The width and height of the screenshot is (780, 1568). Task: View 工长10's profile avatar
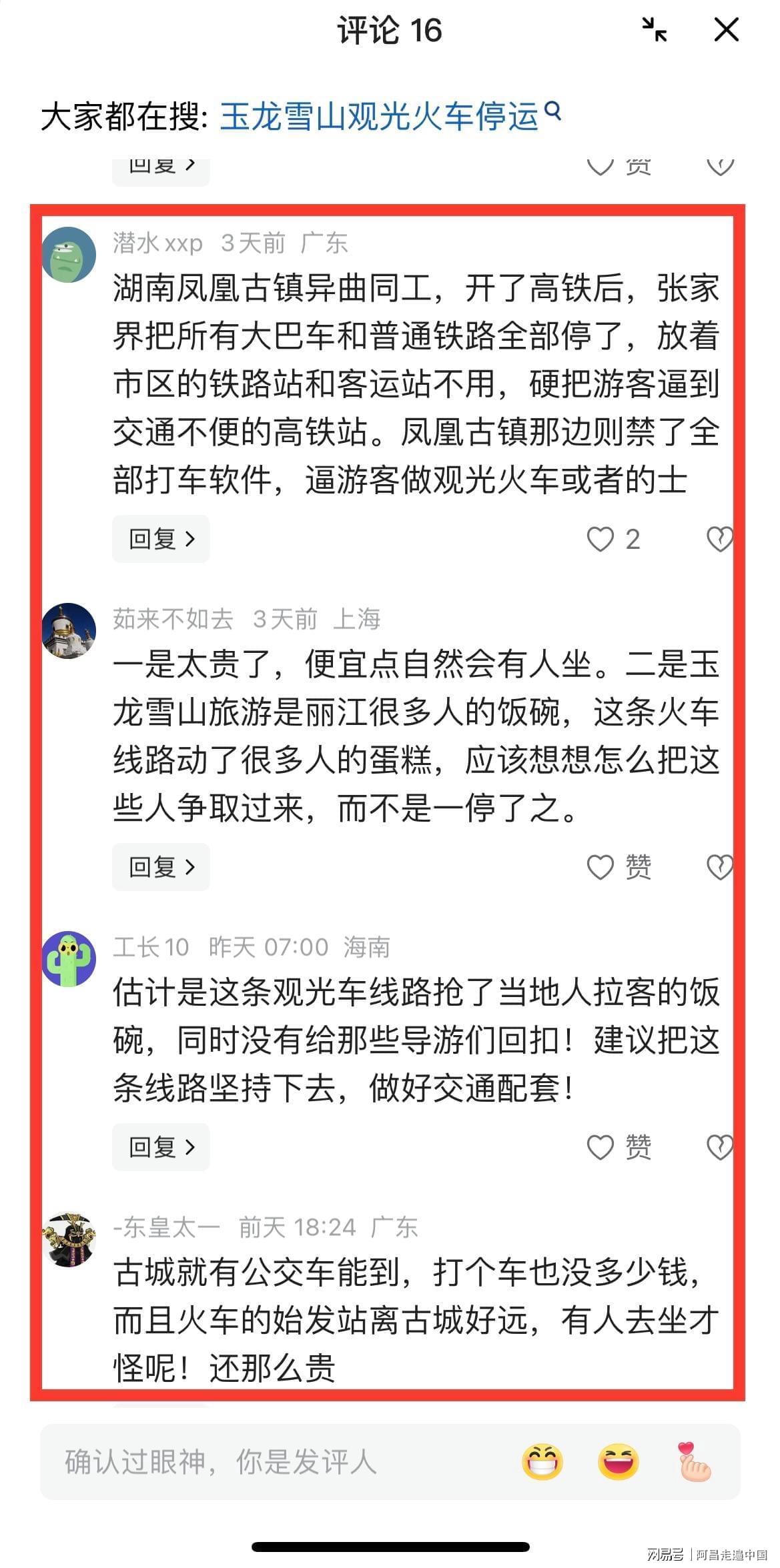pyautogui.click(x=69, y=959)
